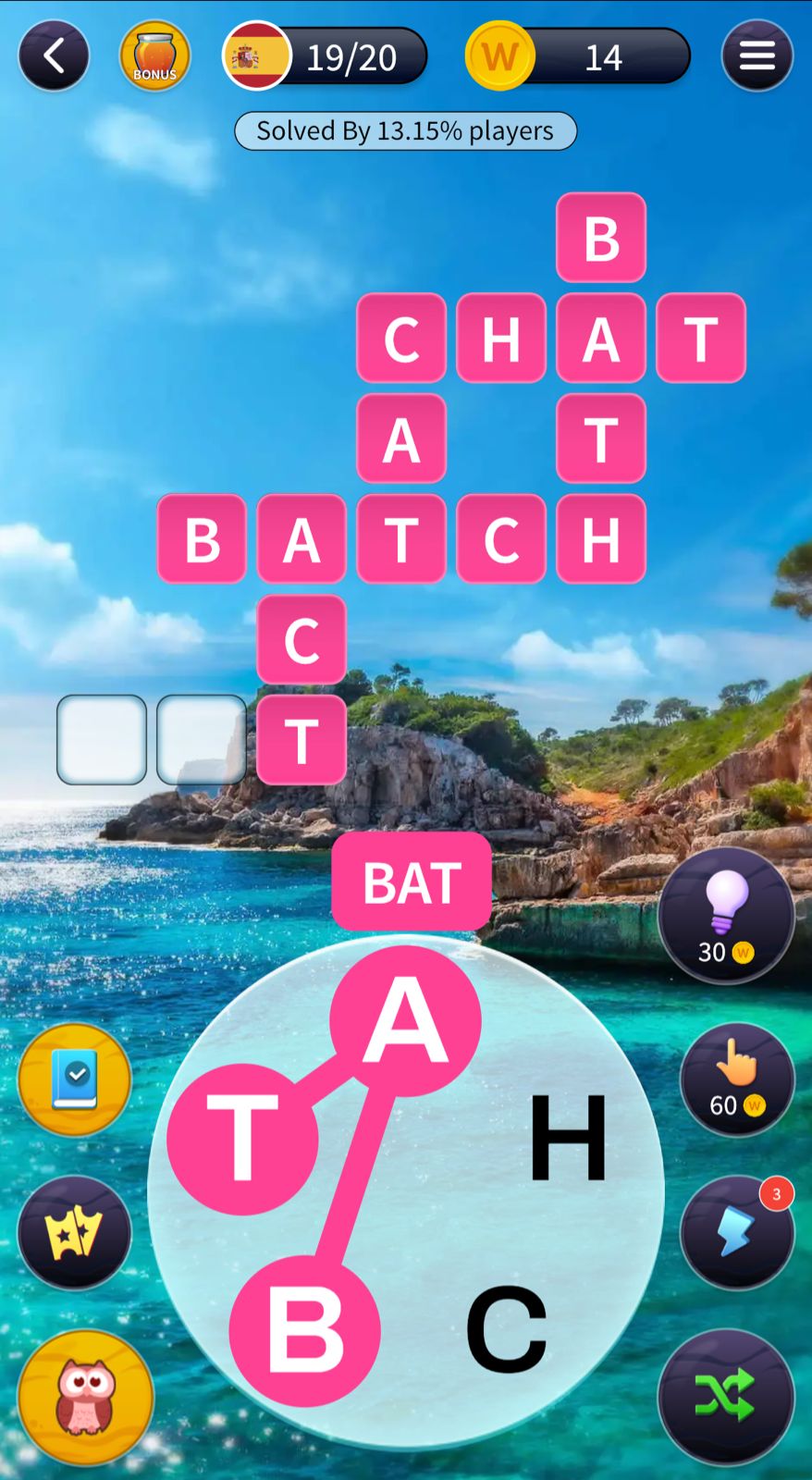Open the Spain flag level progress
Viewport: 812px width, 1480px height.
tap(324, 57)
